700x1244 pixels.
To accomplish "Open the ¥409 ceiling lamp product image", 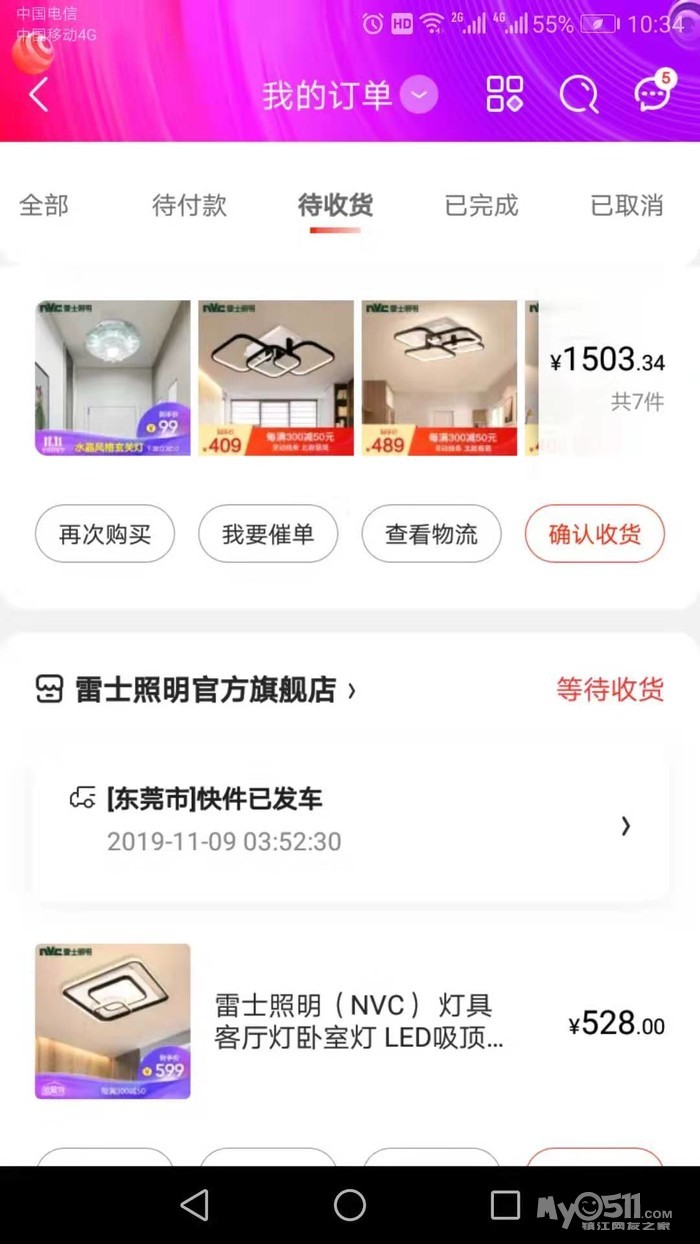I will click(276, 378).
